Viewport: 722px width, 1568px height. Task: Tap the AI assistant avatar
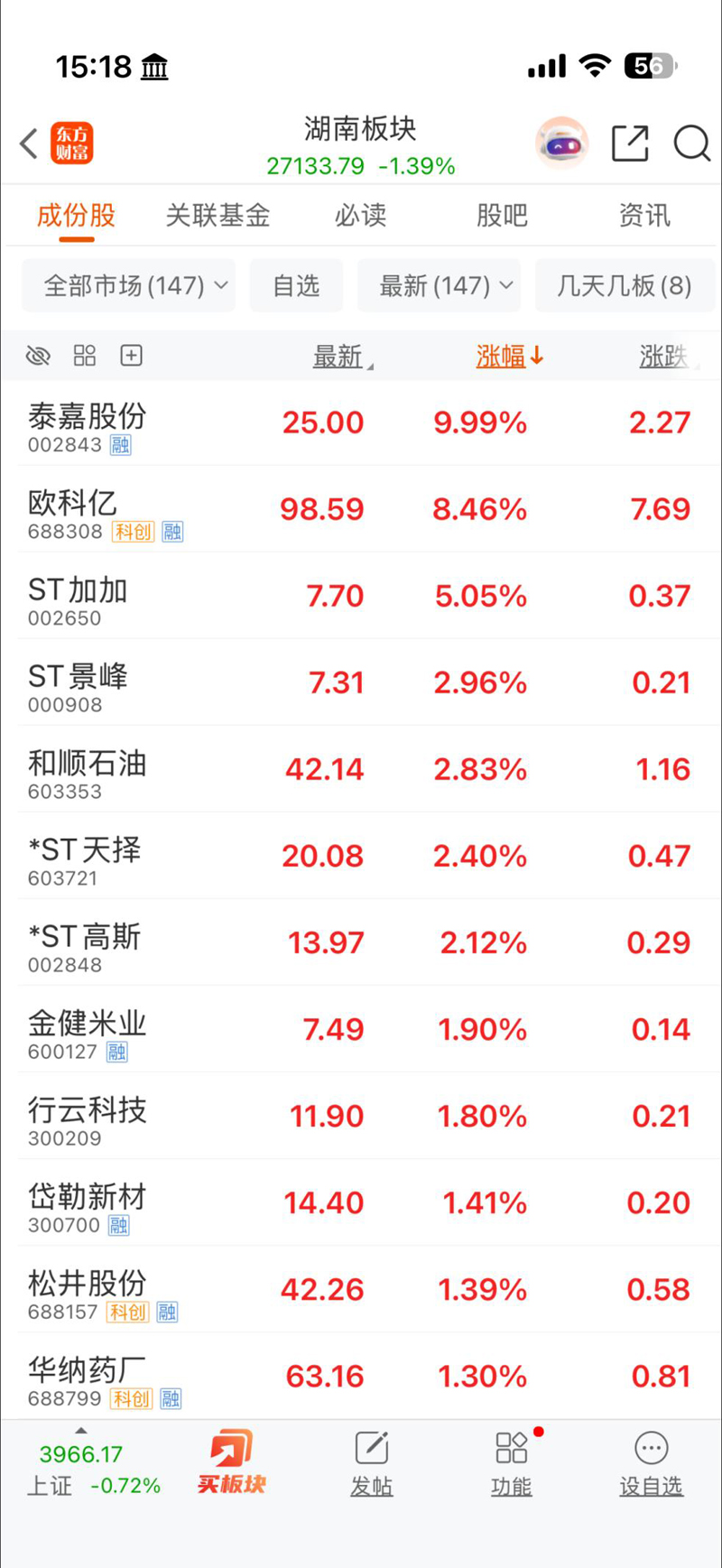click(x=561, y=143)
